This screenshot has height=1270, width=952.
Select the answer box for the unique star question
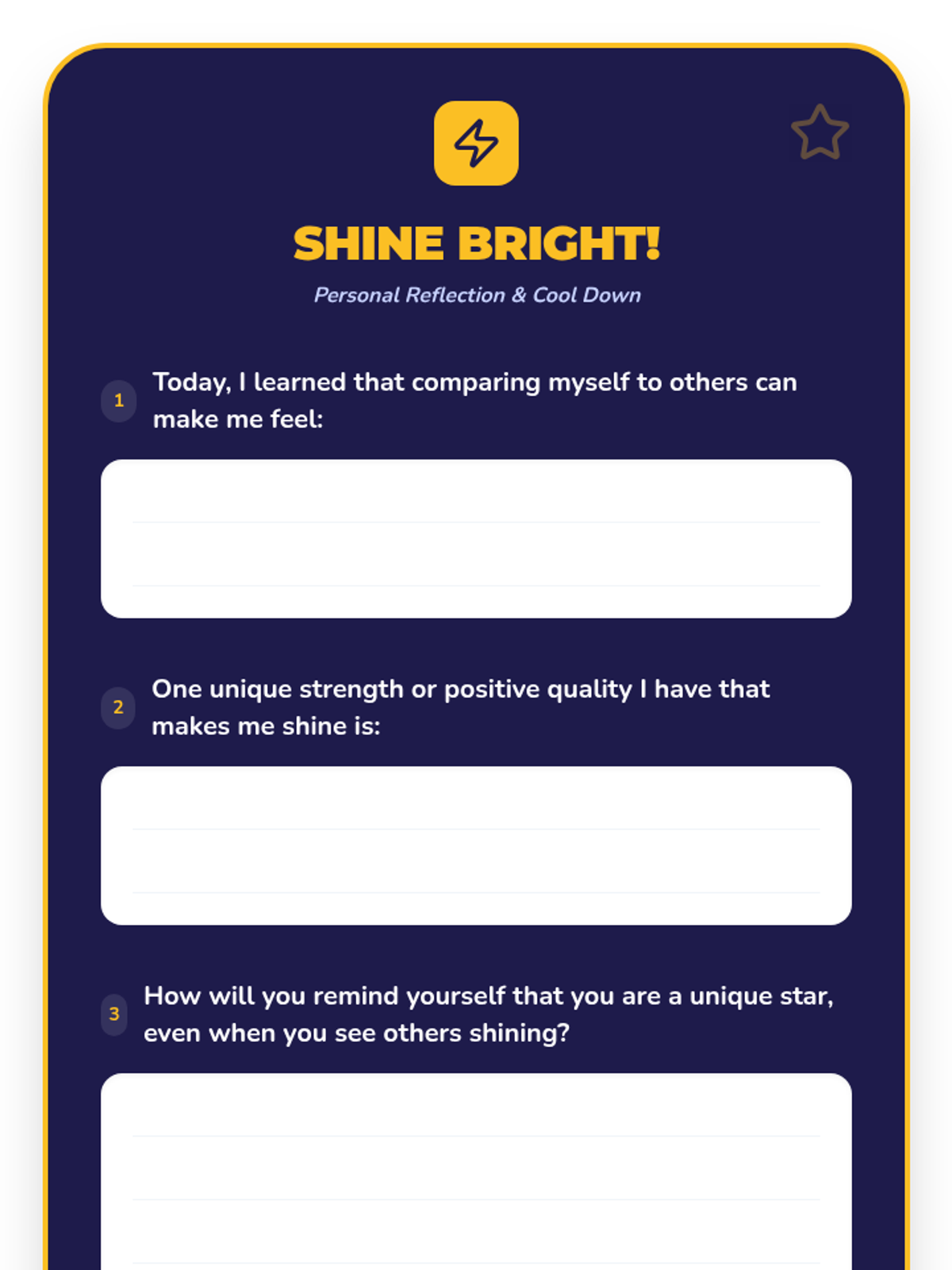click(476, 1172)
